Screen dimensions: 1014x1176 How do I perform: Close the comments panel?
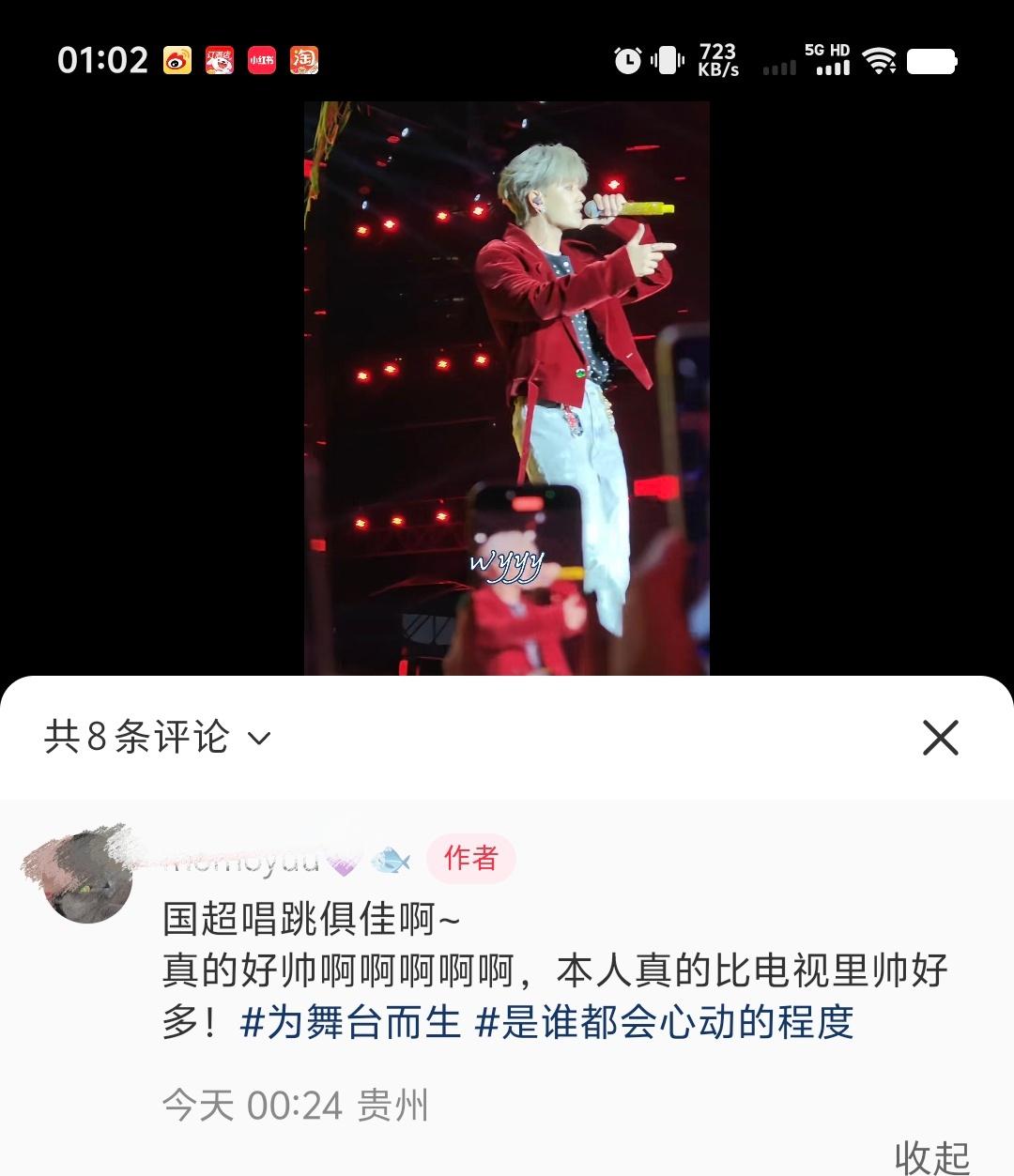coord(940,738)
